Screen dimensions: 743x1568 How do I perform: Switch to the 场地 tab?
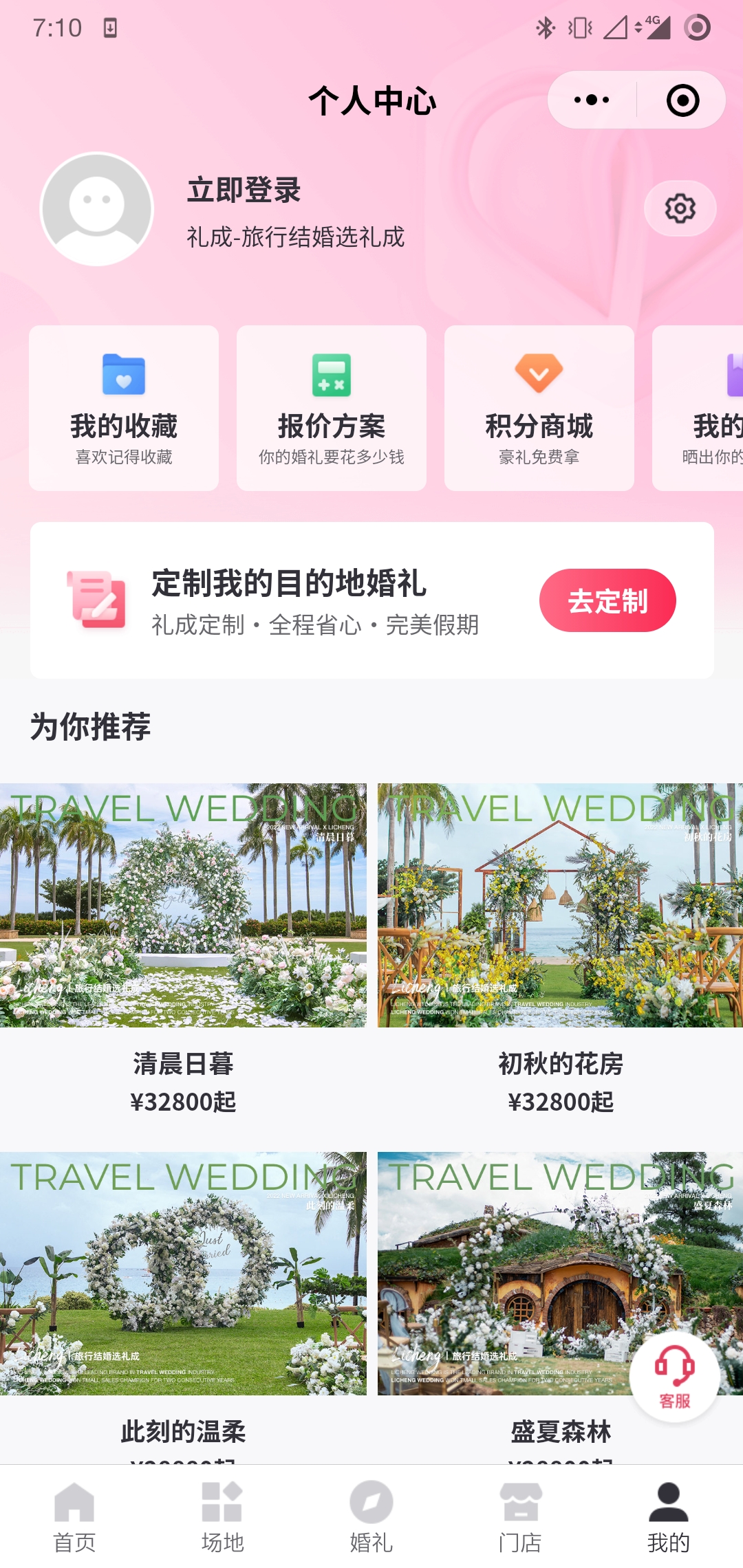tap(222, 1517)
